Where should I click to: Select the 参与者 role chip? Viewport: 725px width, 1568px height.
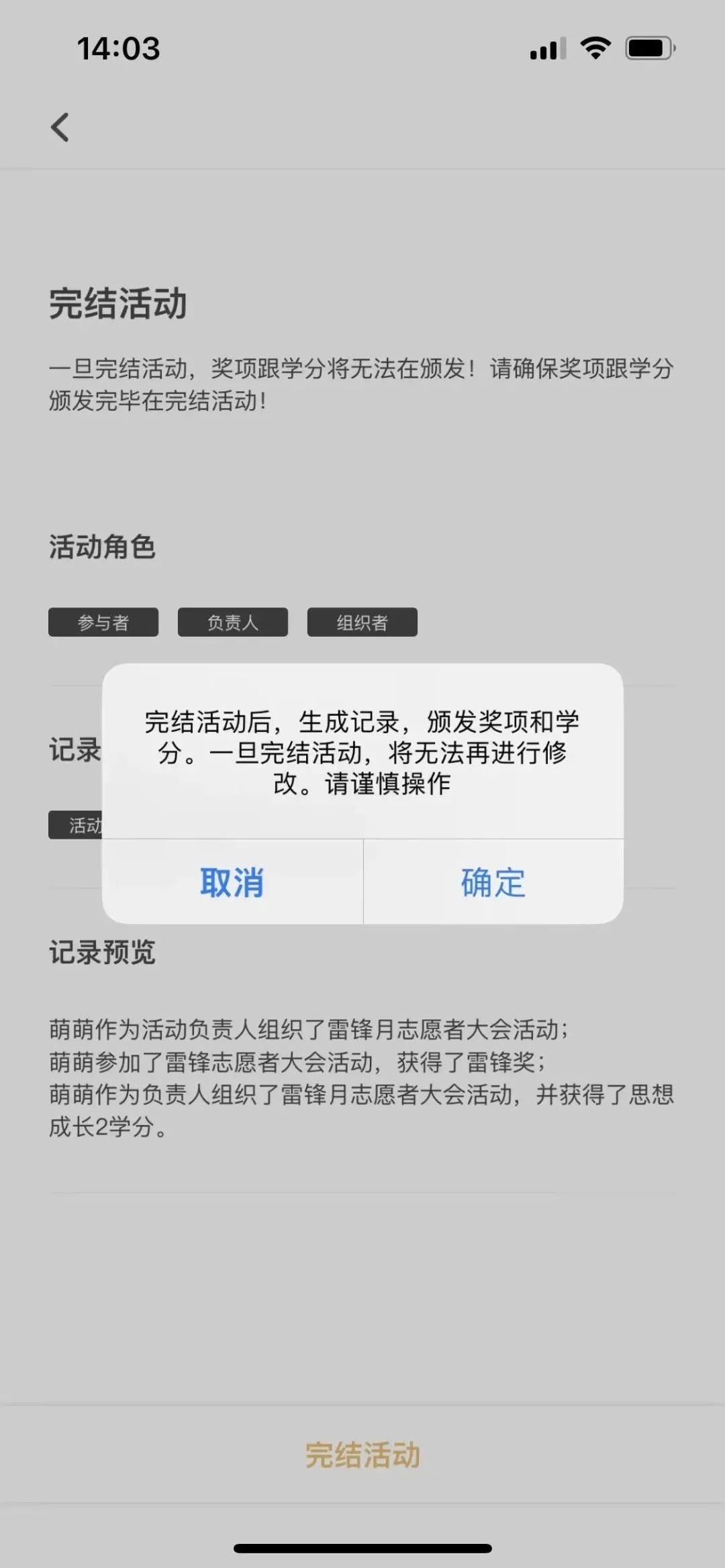pos(103,622)
